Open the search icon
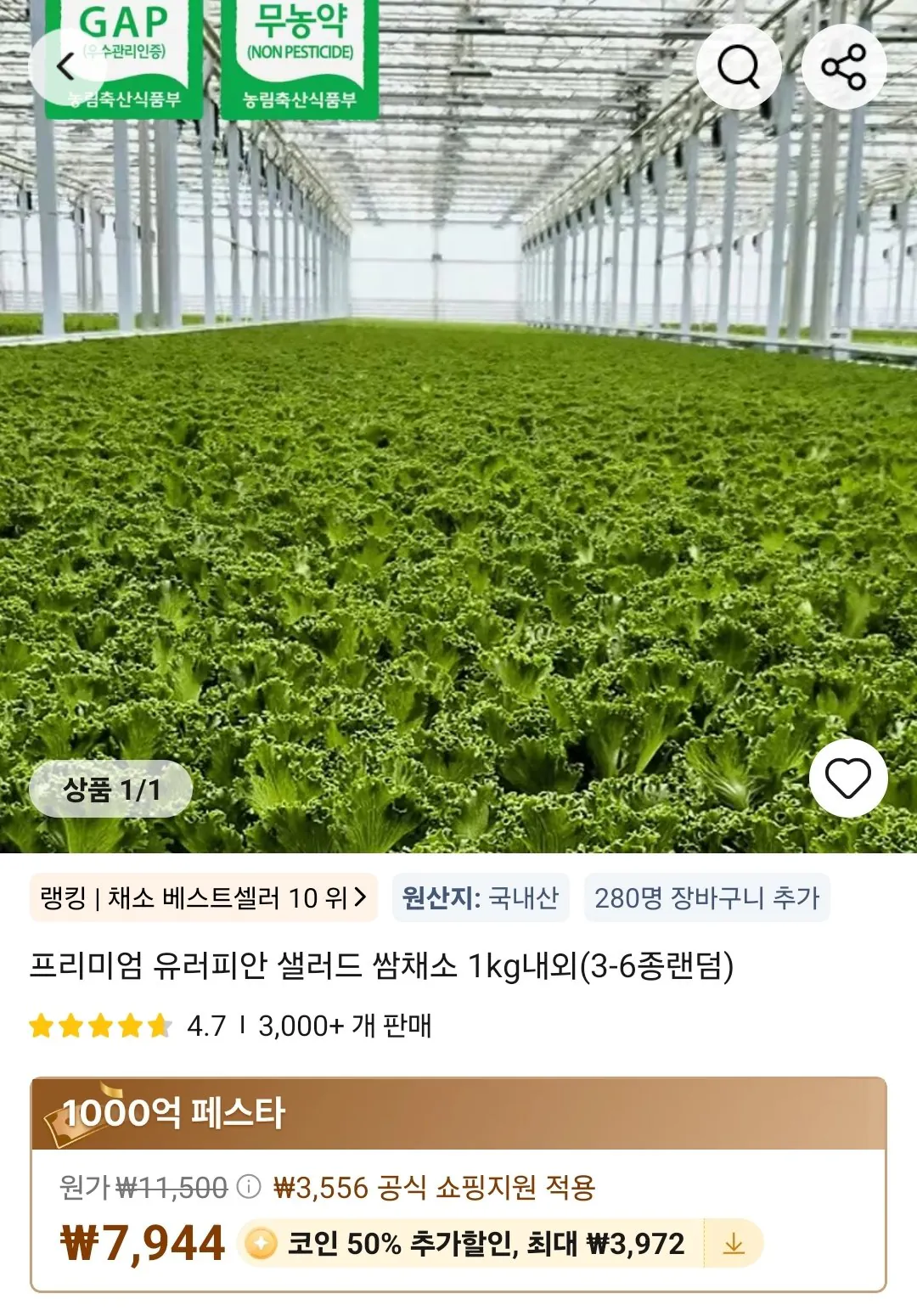This screenshot has width=917, height=1316. pyautogui.click(x=740, y=66)
